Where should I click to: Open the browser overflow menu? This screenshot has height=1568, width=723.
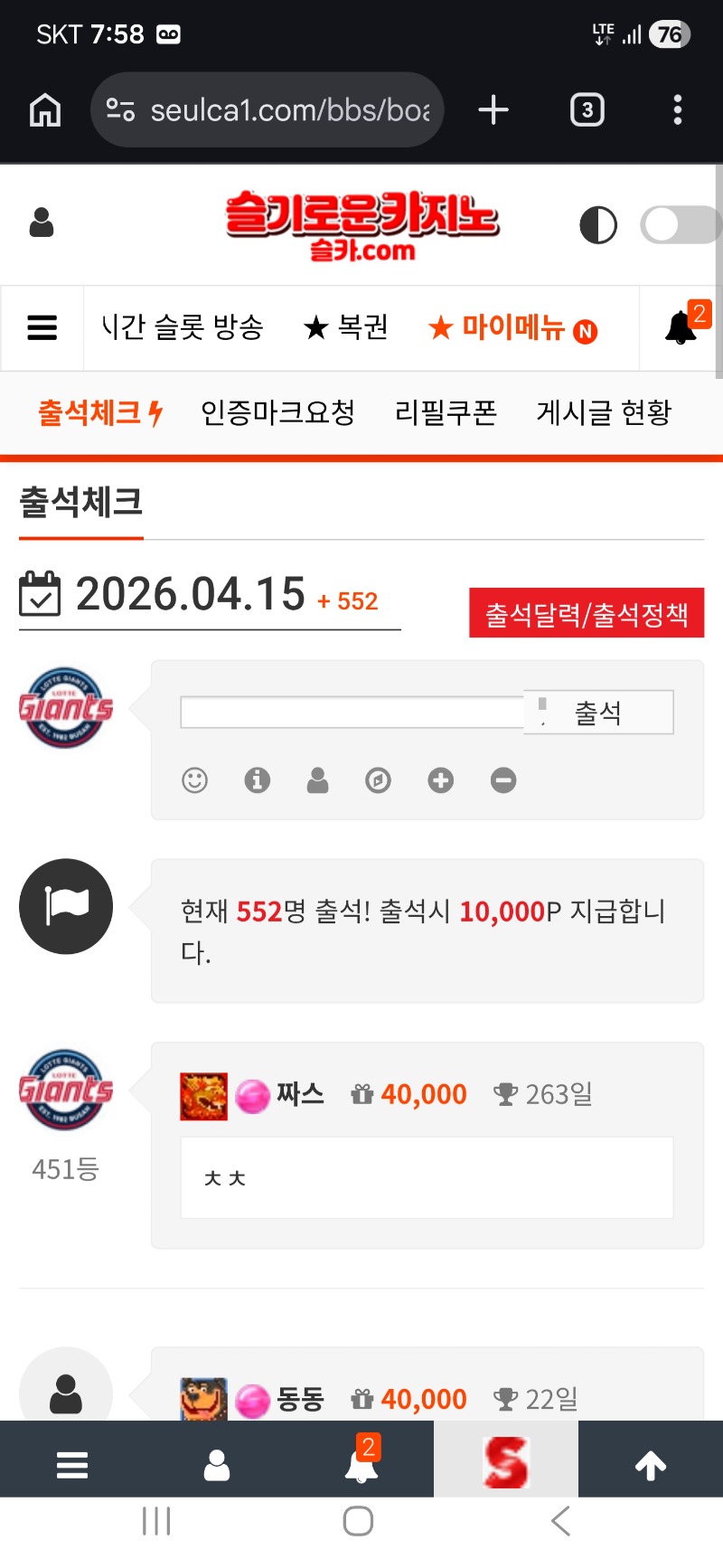[678, 110]
